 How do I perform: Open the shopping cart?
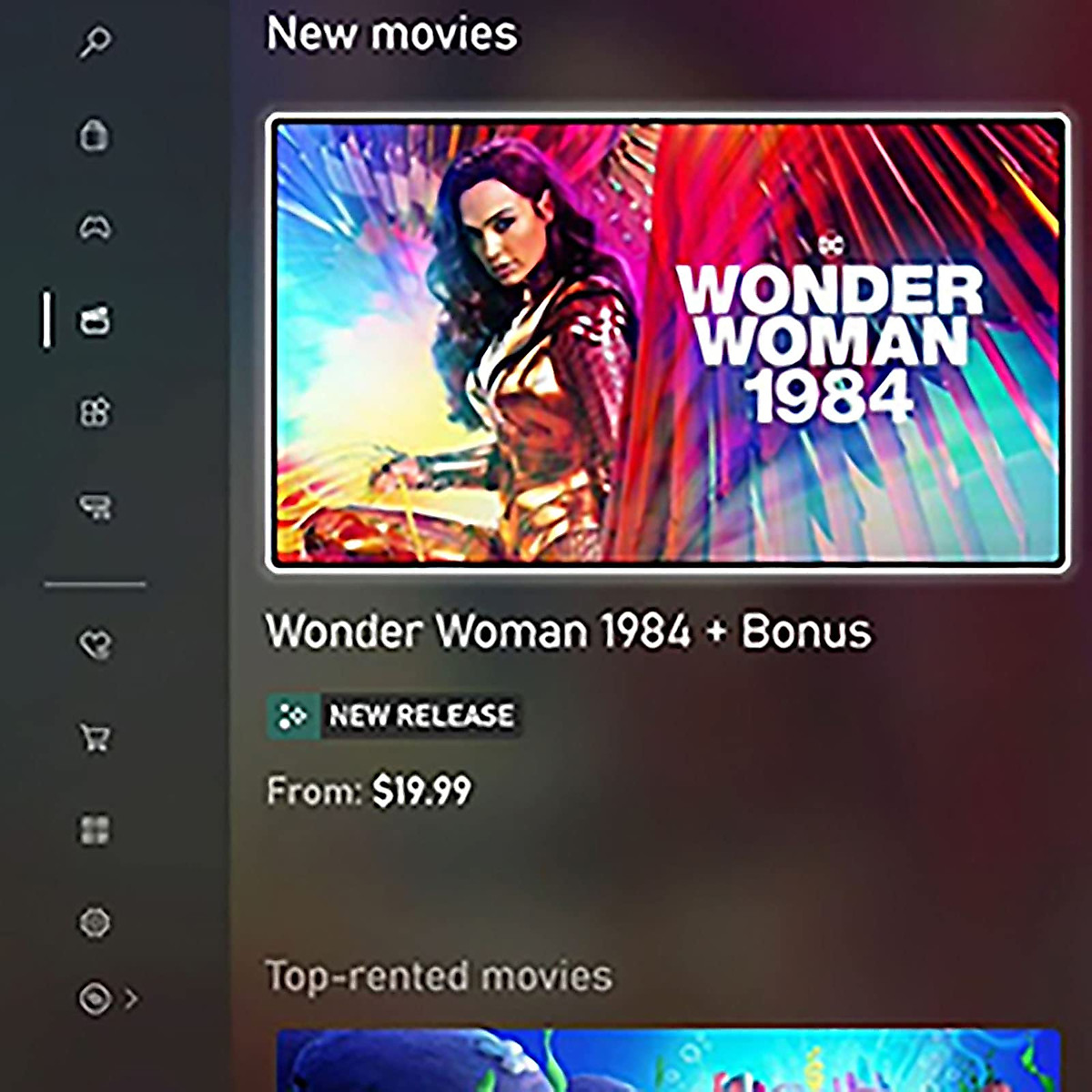click(x=95, y=738)
